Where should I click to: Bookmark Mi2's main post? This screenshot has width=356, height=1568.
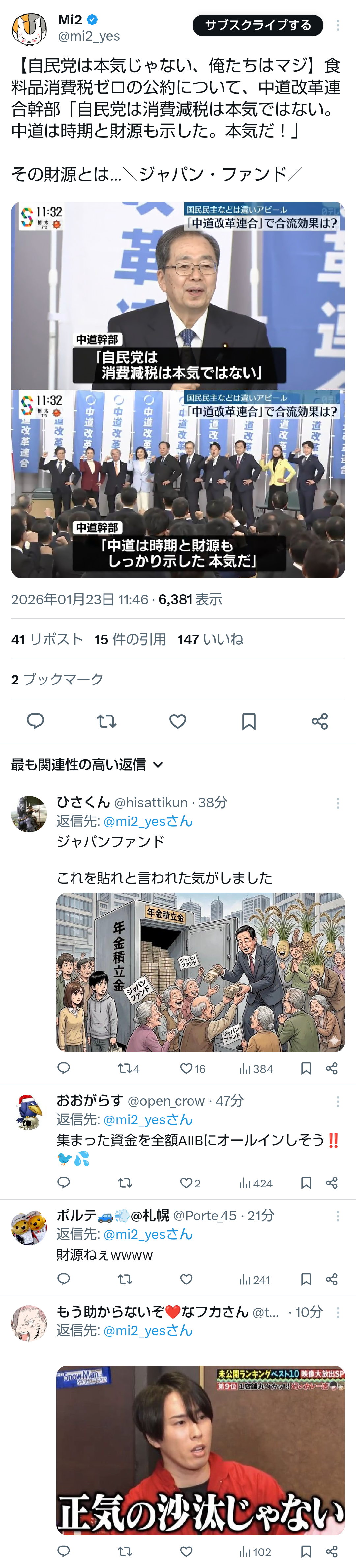point(249,721)
